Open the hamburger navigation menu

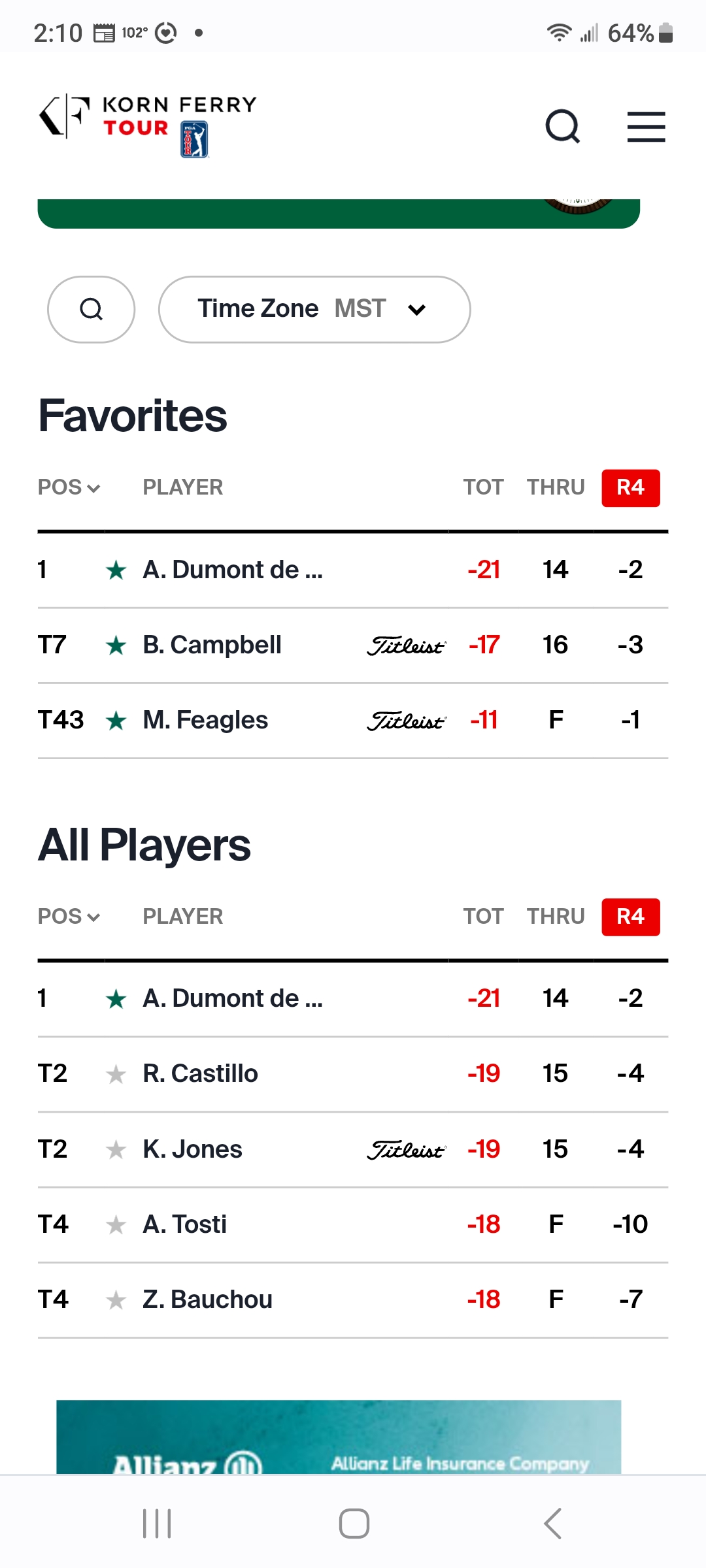tap(646, 127)
